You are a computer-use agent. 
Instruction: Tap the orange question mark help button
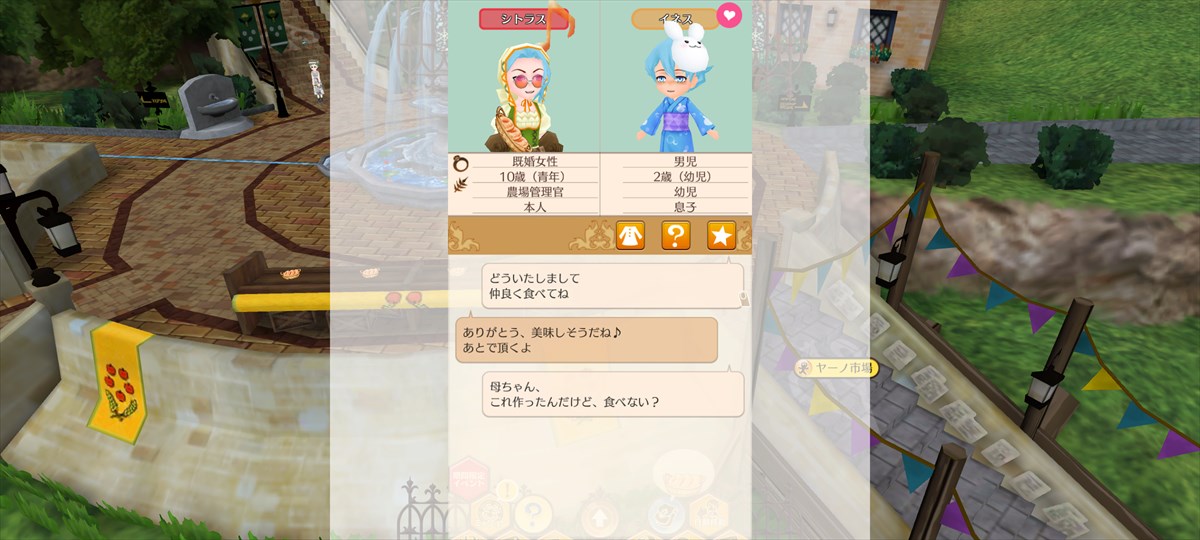click(676, 236)
